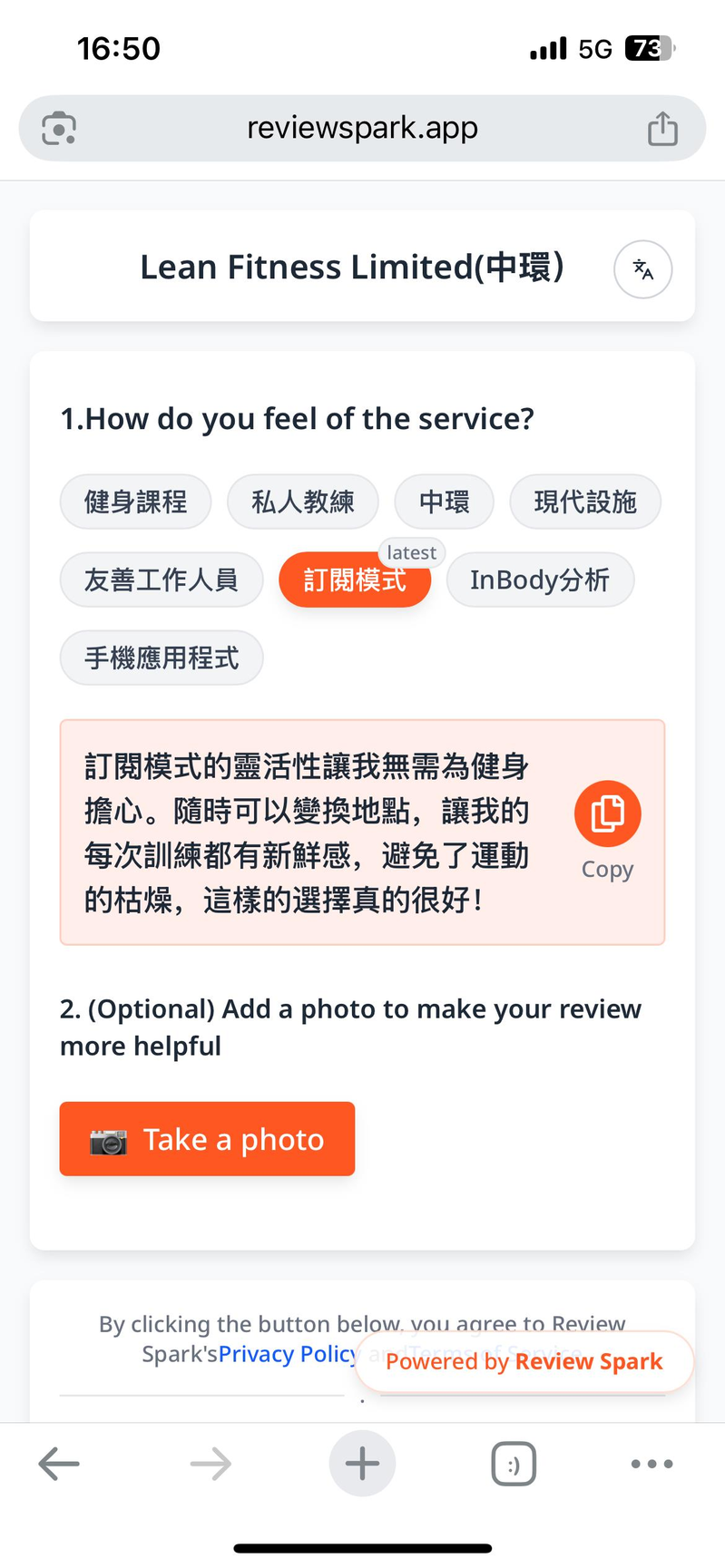Image resolution: width=725 pixels, height=1568 pixels.
Task: Select the 友善工作人員 chip
Action: (x=162, y=579)
